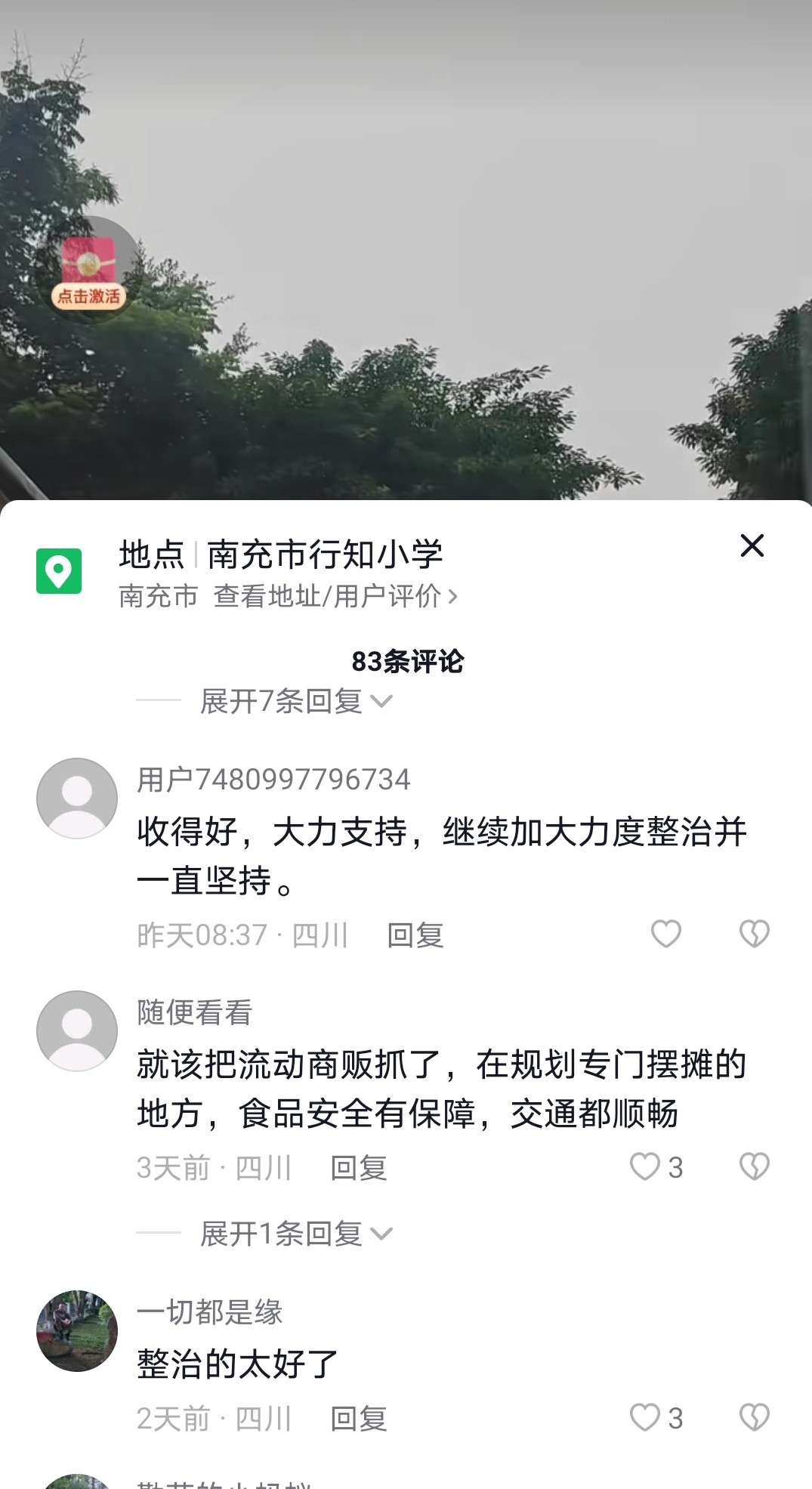
Task: Like 一切都是缘's comment
Action: (x=646, y=1418)
